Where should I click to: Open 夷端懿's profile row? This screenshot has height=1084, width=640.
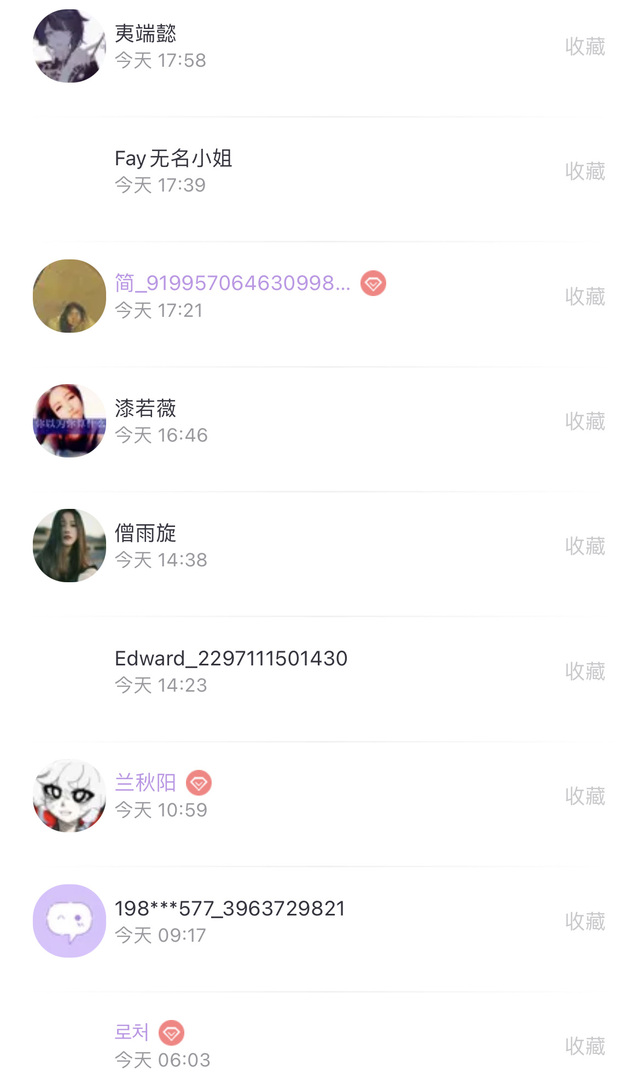[320, 46]
